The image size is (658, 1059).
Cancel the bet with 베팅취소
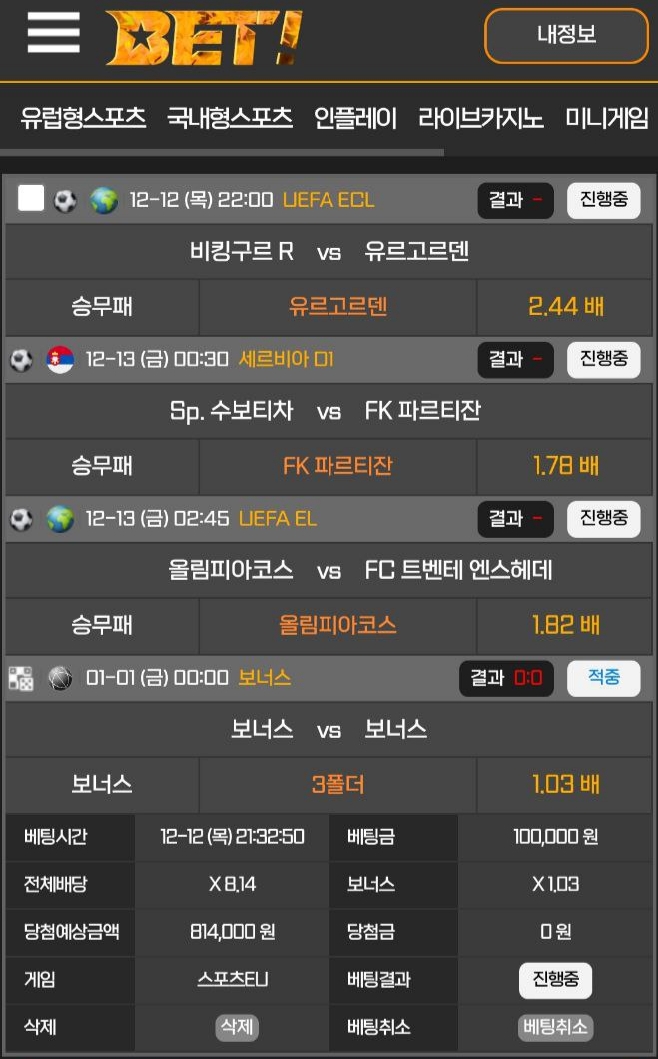pyautogui.click(x=555, y=1027)
